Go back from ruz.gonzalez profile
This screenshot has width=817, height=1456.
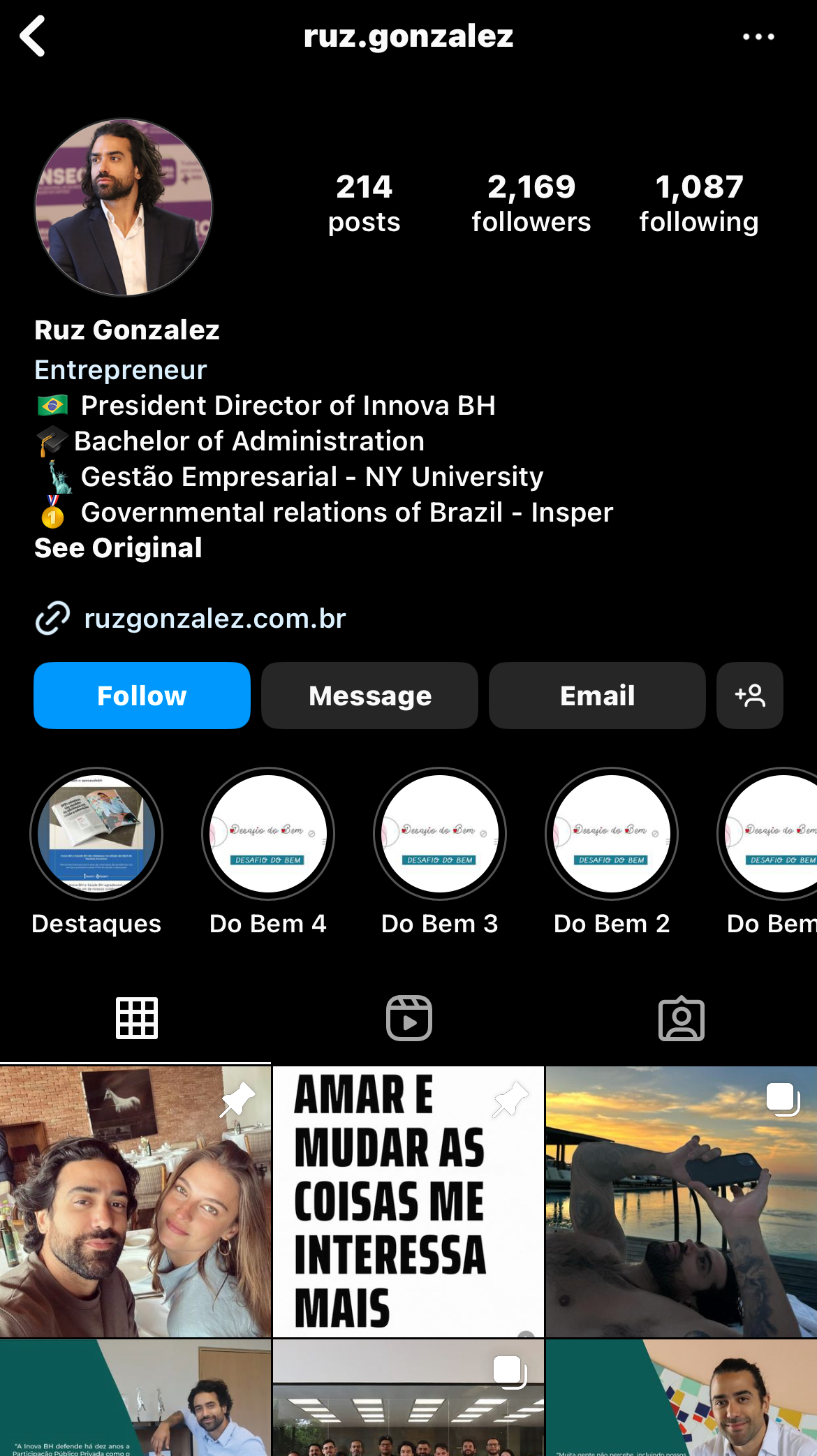33,36
